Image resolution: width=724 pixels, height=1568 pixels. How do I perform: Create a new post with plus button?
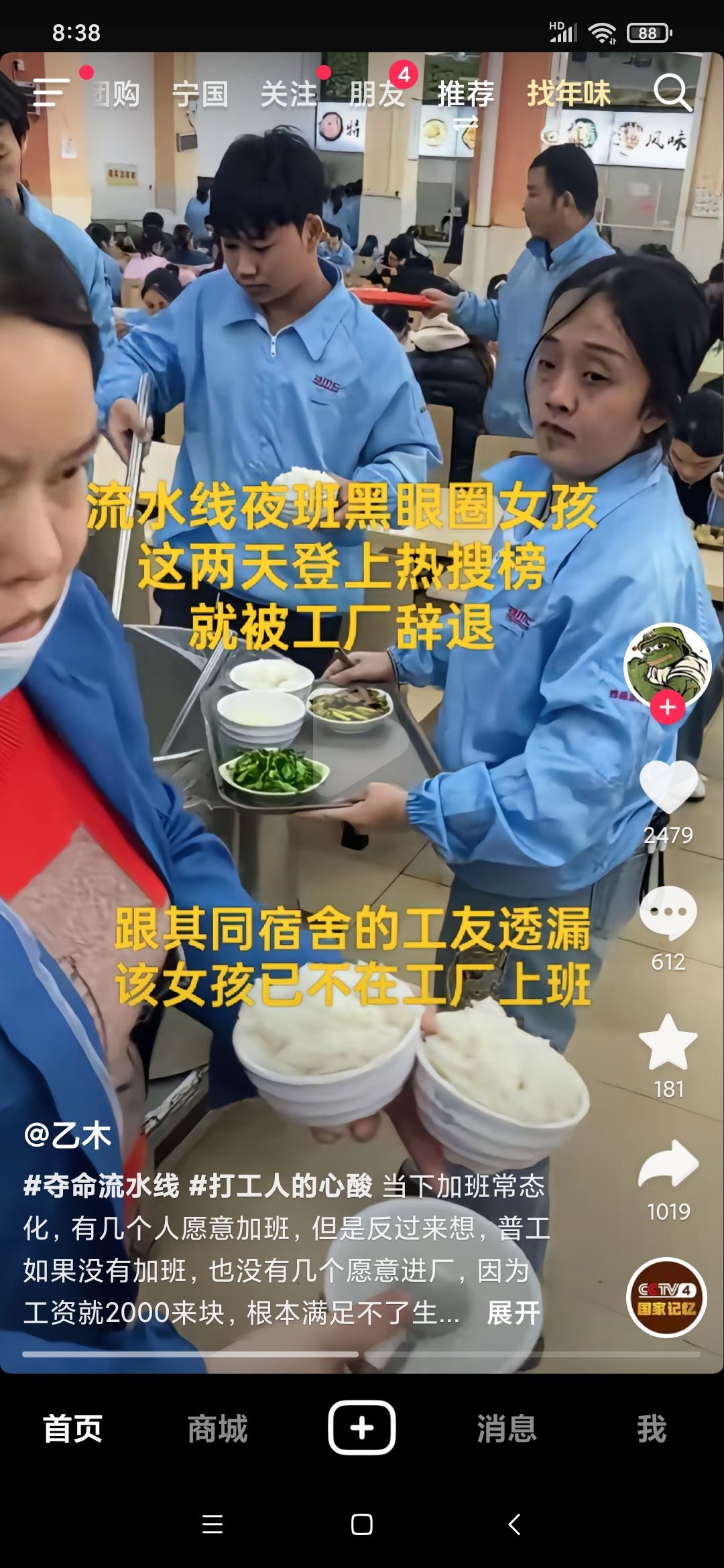[x=362, y=1427]
